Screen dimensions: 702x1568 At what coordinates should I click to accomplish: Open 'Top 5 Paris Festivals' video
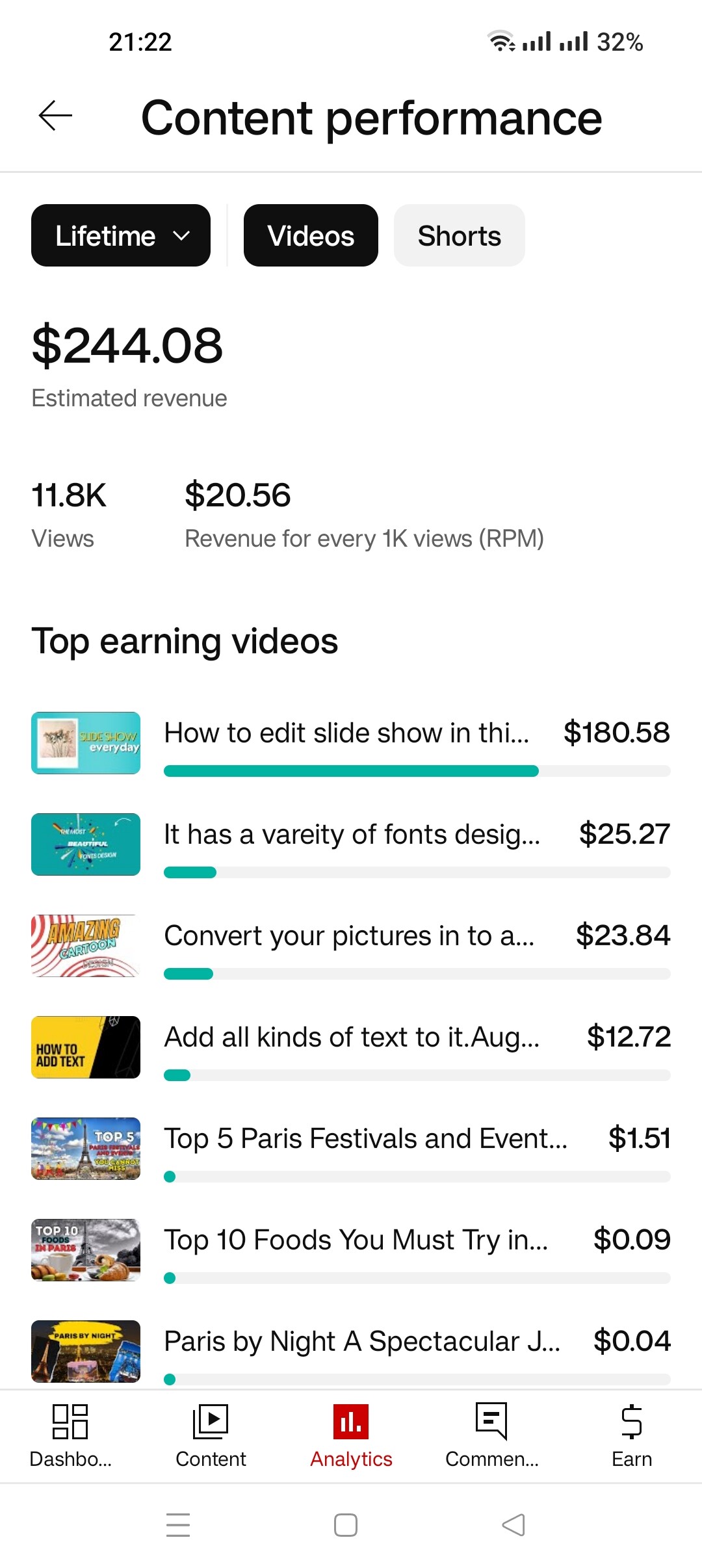click(x=351, y=1149)
